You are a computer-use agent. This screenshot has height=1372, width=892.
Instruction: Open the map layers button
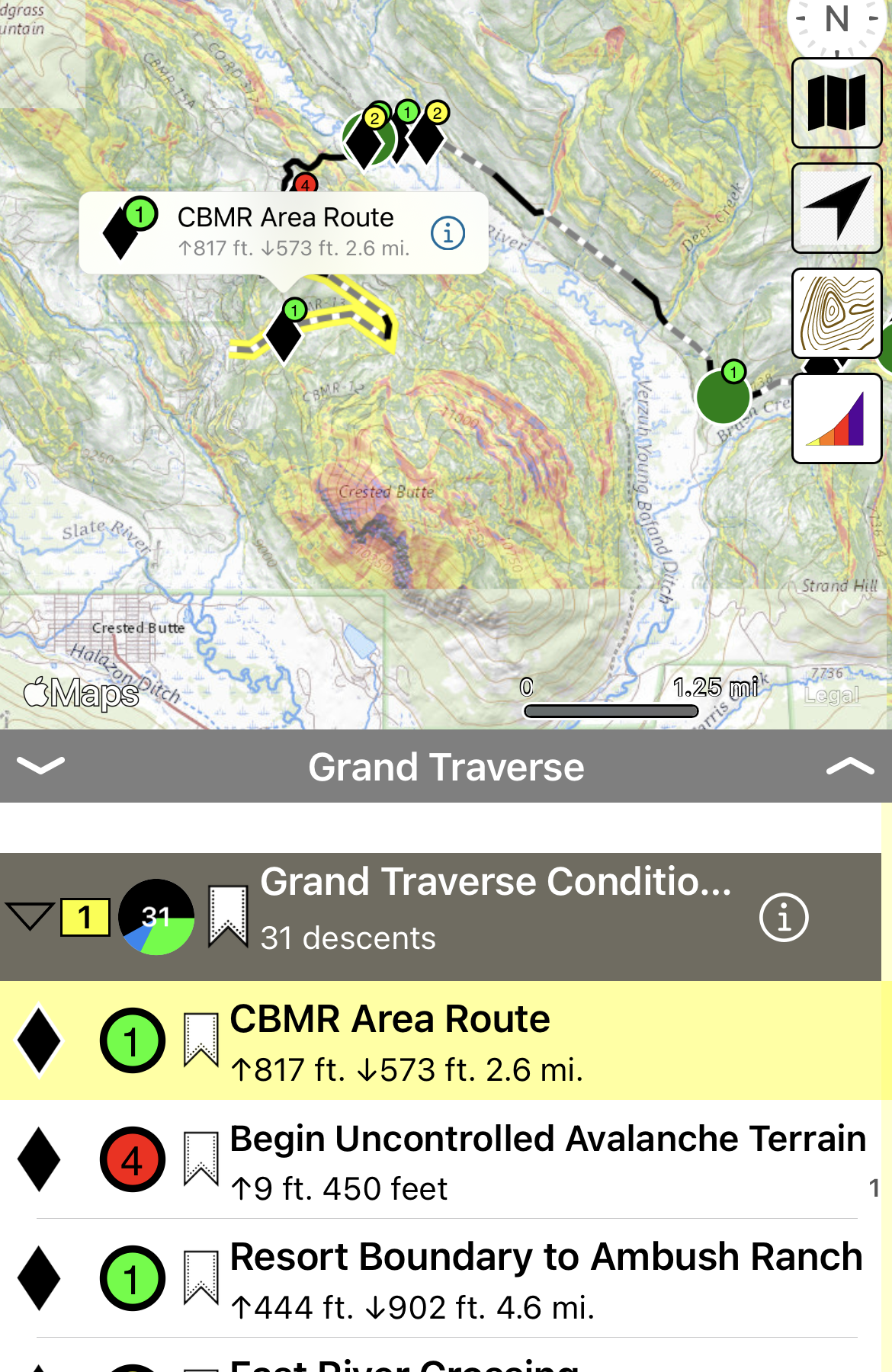point(836,103)
